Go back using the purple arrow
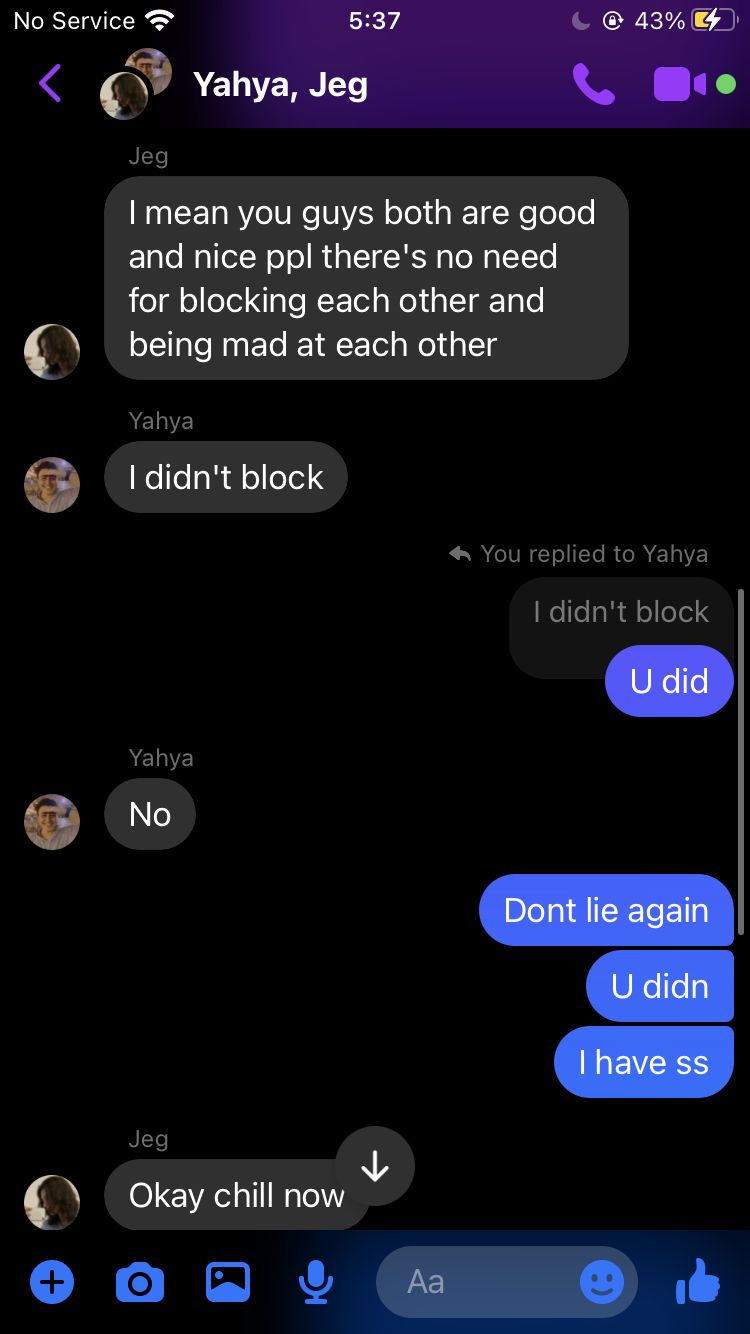 [51, 84]
